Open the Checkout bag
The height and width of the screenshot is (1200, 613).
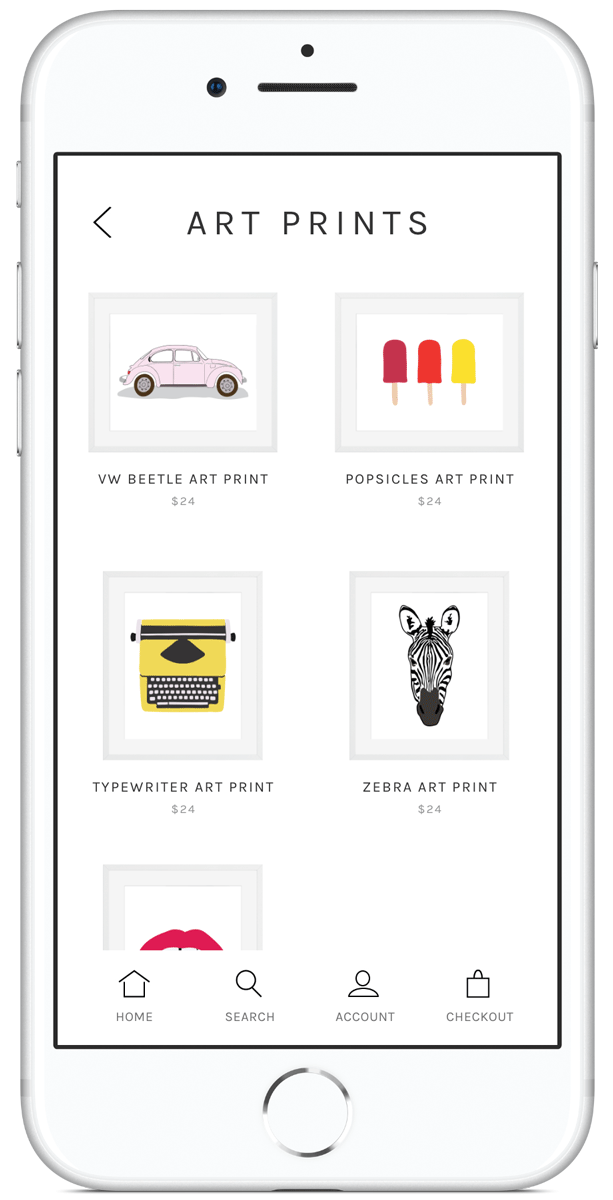[x=479, y=995]
